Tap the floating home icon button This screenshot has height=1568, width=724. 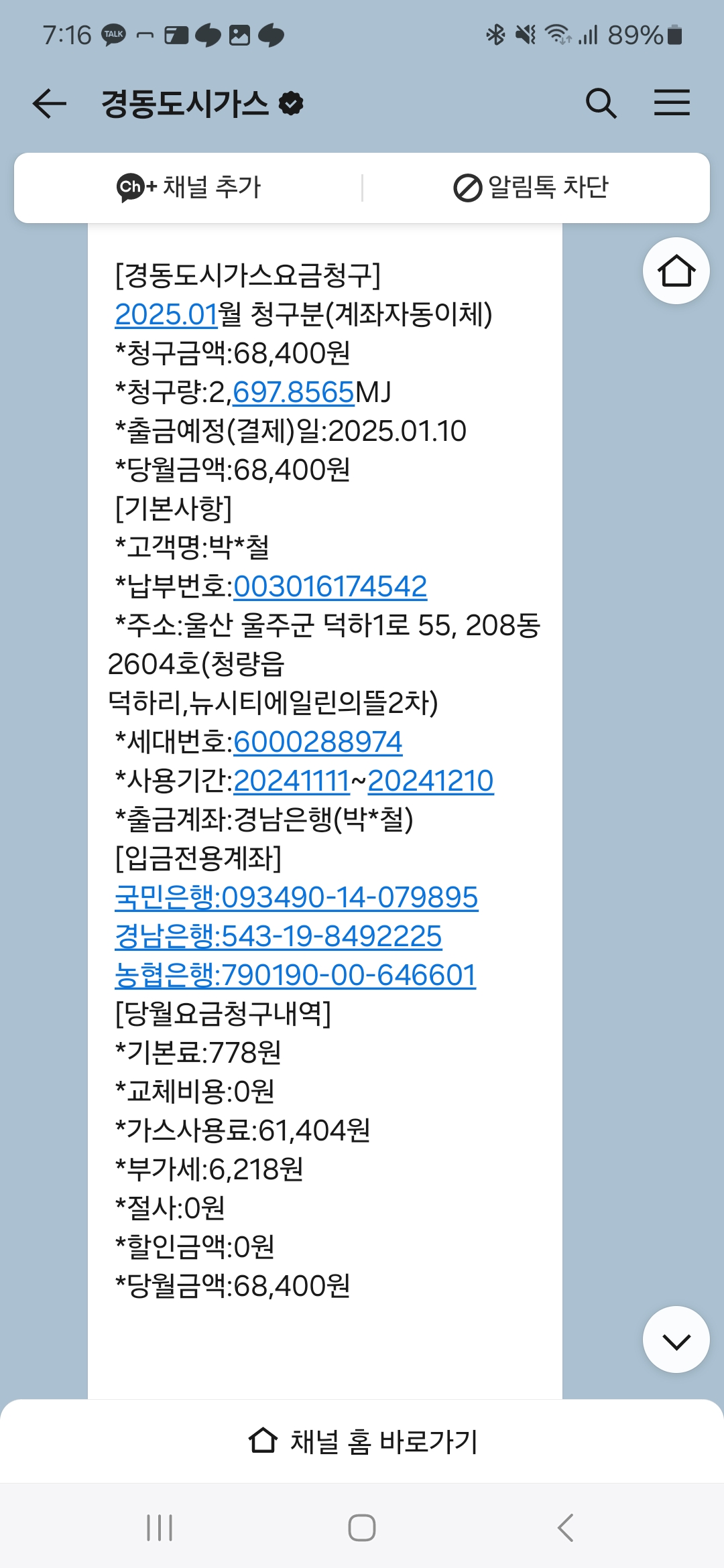click(x=676, y=271)
